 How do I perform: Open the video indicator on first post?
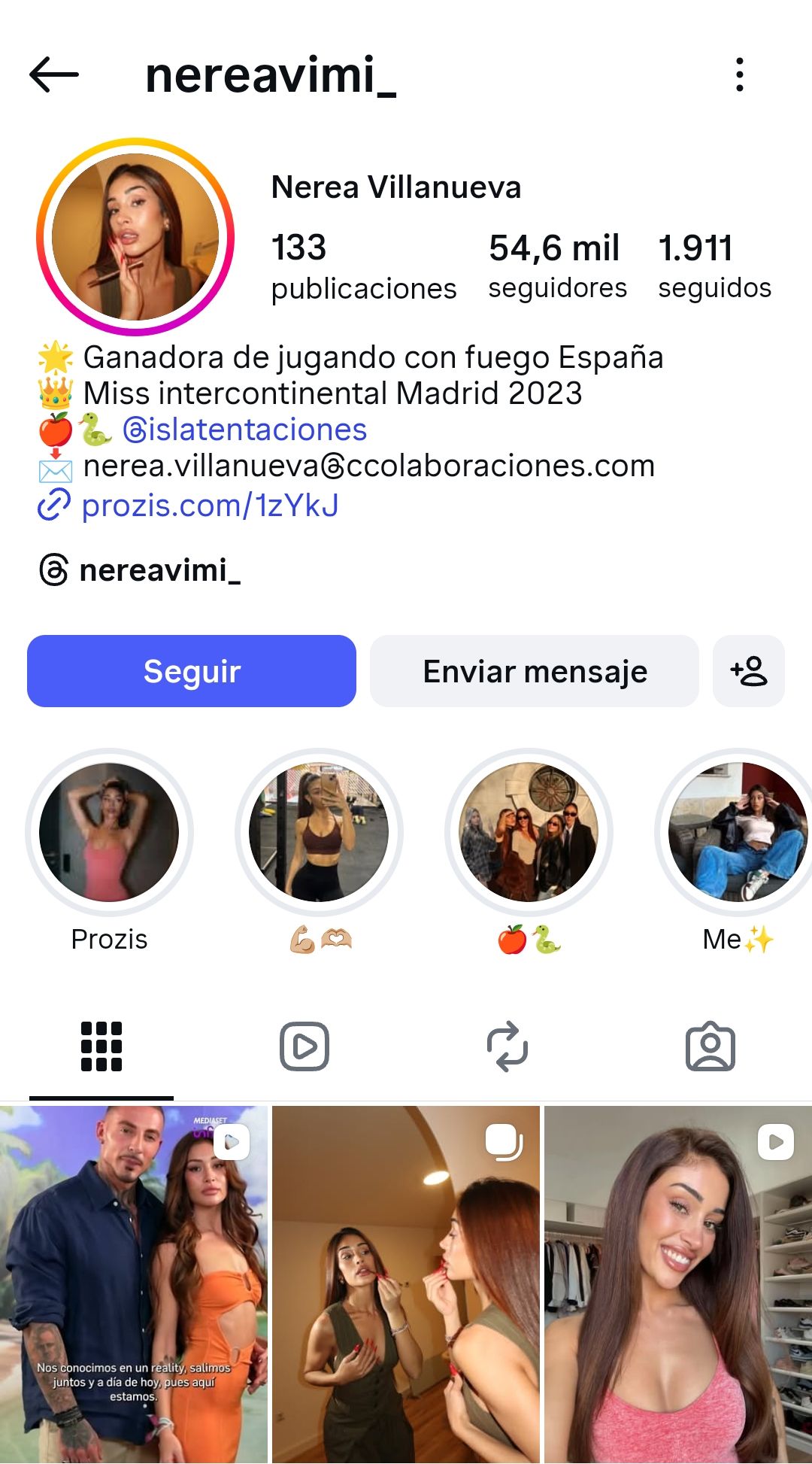point(232,1141)
